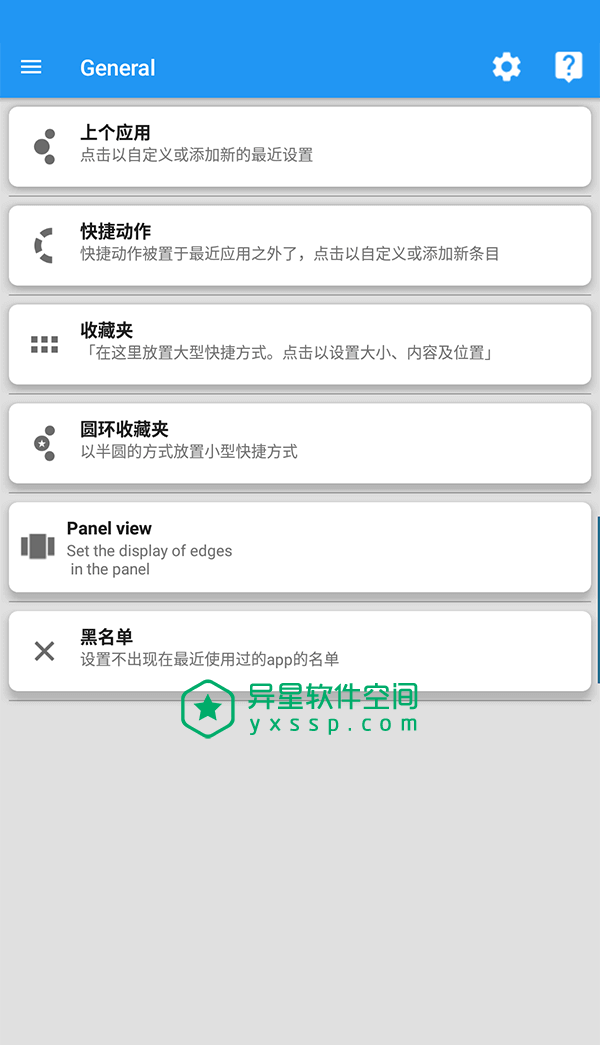
Task: Open the 收藏夹 card
Action: (x=299, y=344)
